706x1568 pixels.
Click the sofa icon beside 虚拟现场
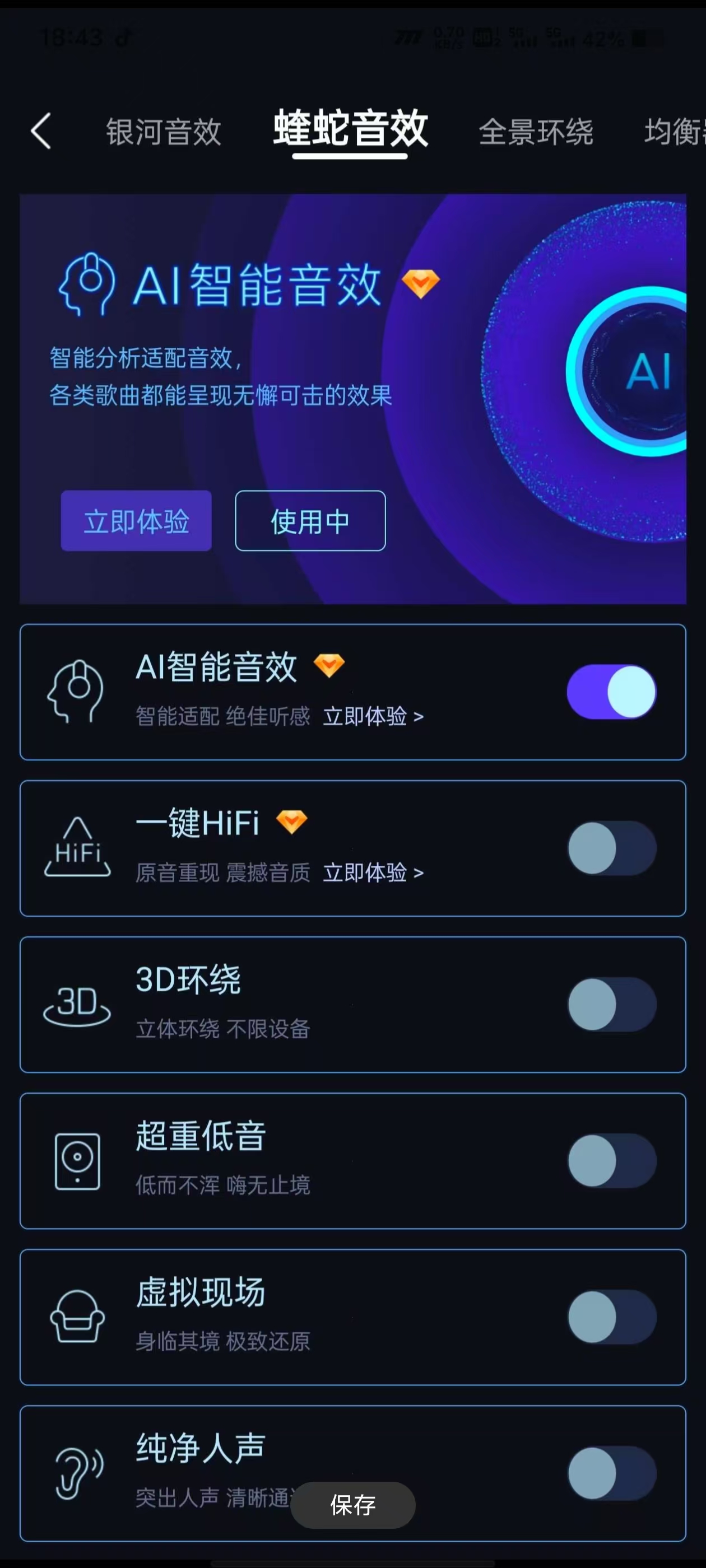pos(77,1317)
